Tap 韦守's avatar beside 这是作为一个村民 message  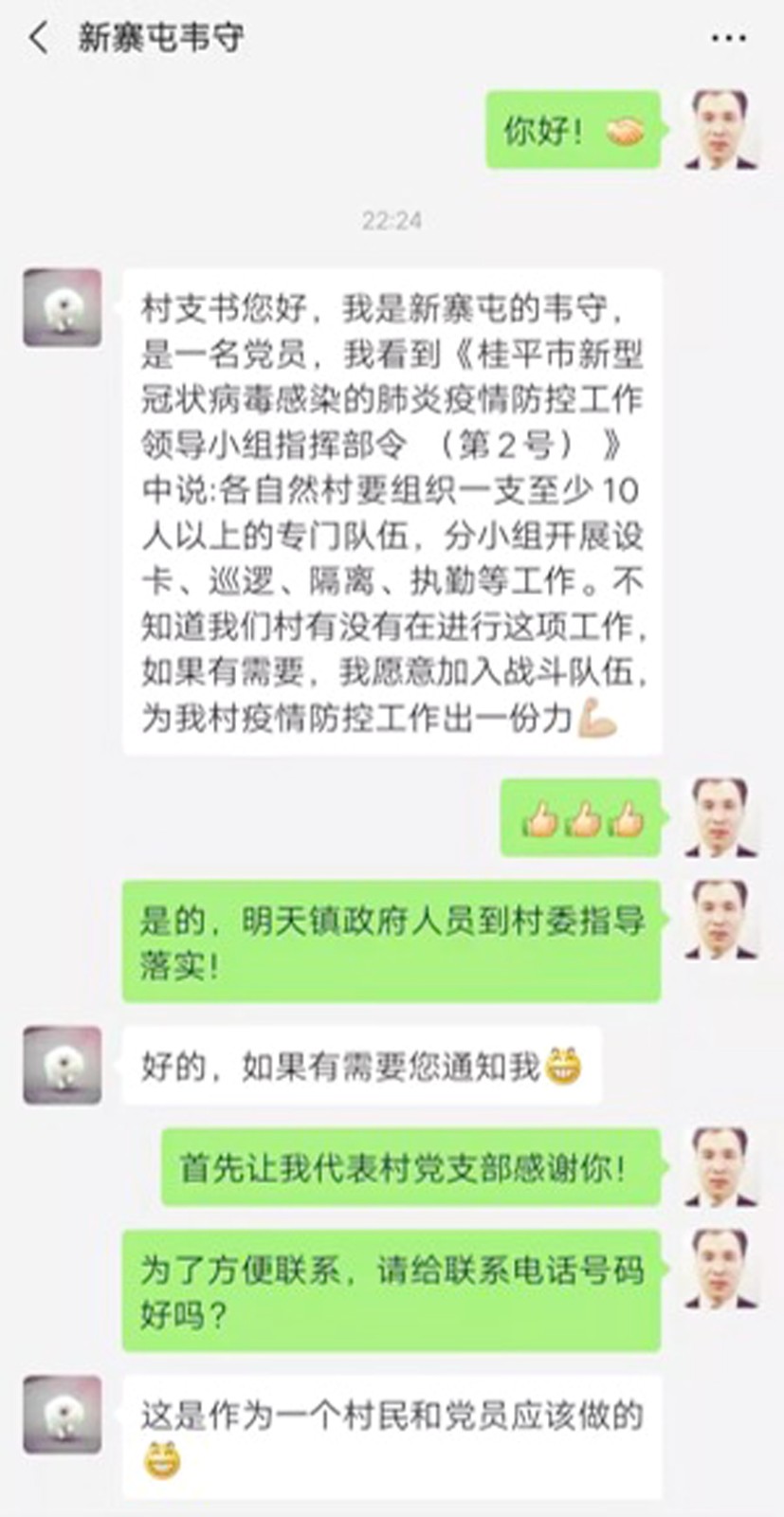pos(63,1414)
